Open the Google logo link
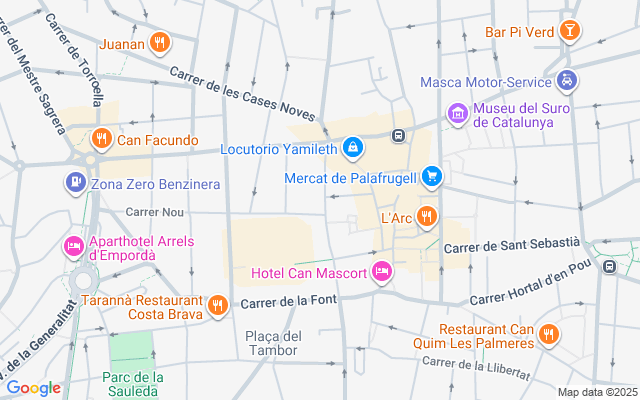640x400 pixels. (x=33, y=388)
